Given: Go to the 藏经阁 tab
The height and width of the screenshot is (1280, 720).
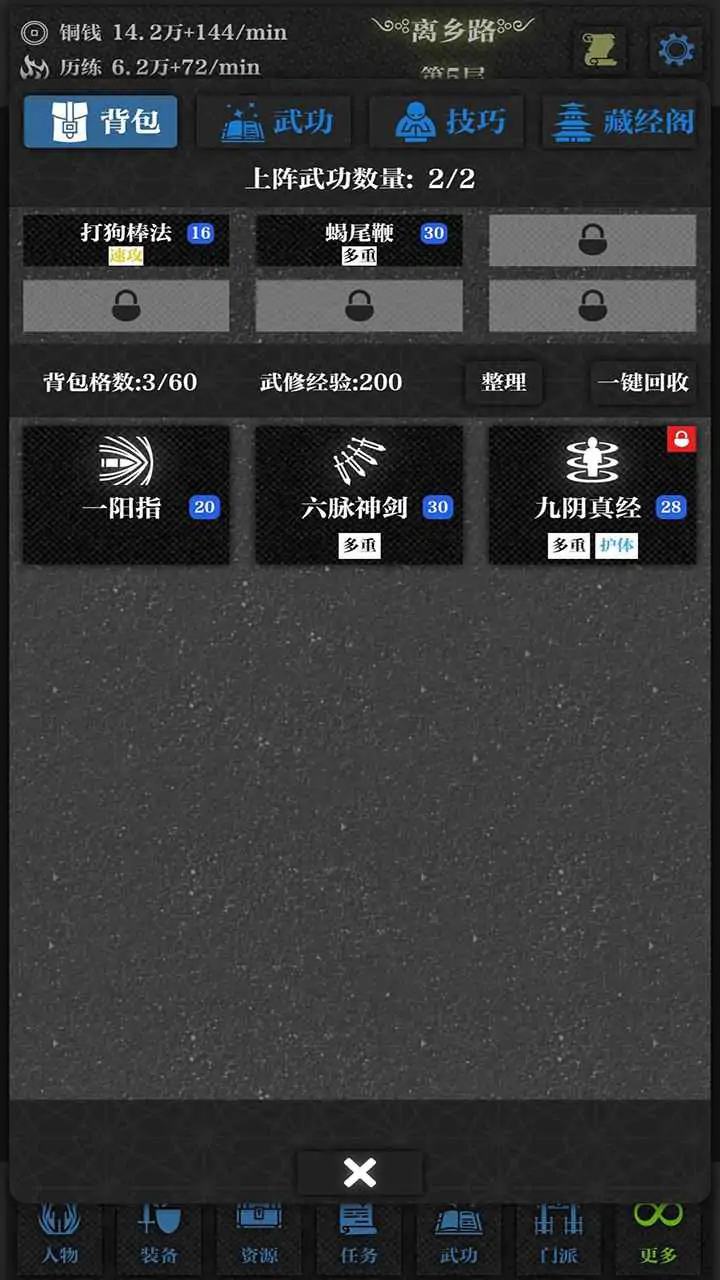Looking at the screenshot, I should pyautogui.click(x=620, y=122).
